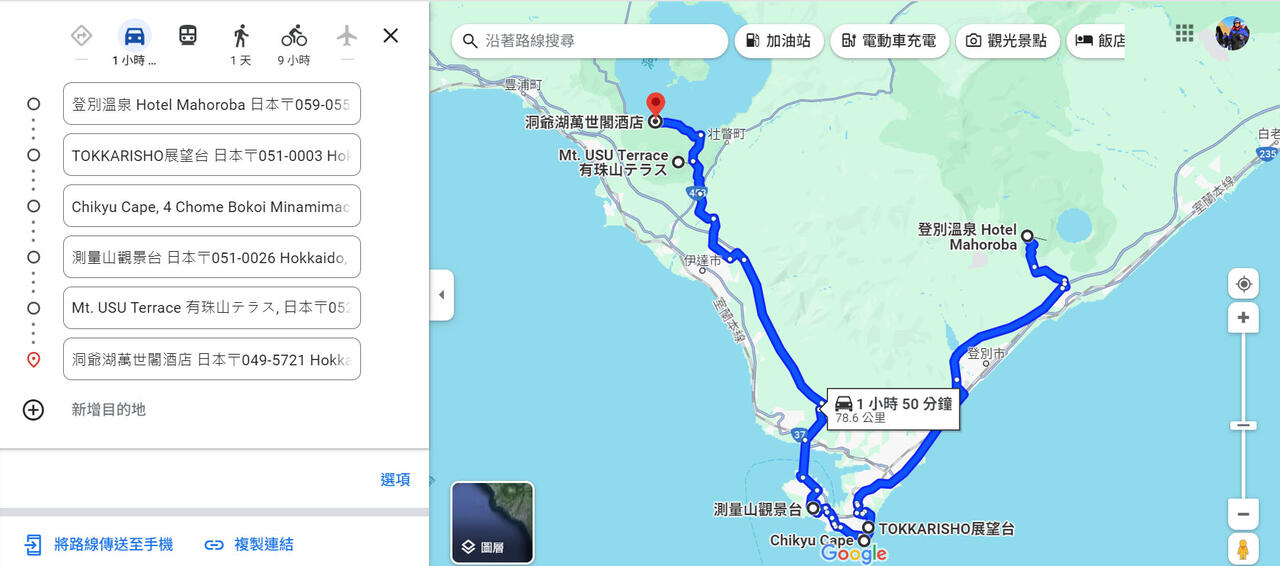Viewport: 1280px width, 566px height.
Task: Edit the 登別温泉 Hotel Mahoroba starting point
Action: click(x=211, y=104)
